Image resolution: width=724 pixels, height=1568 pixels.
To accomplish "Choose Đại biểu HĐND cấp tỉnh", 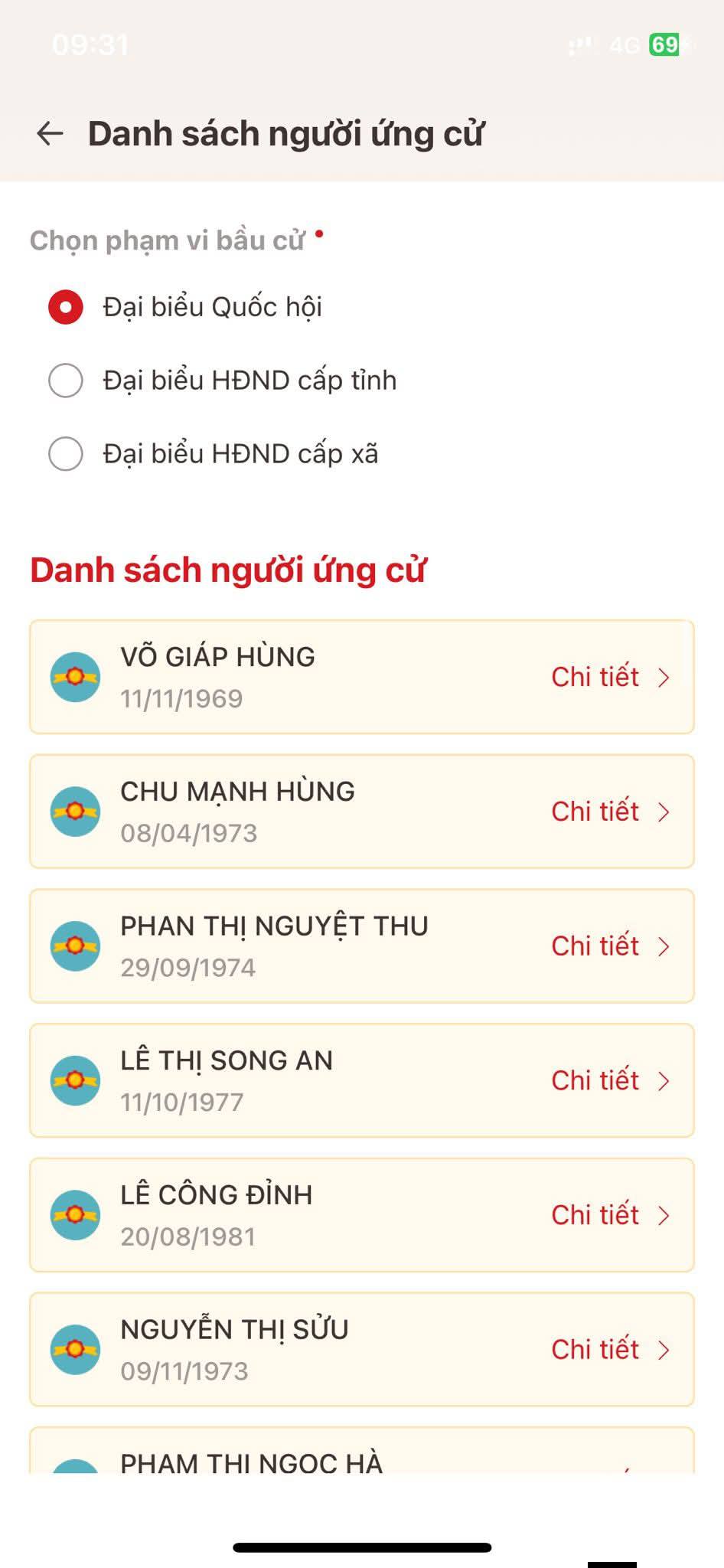I will point(66,381).
